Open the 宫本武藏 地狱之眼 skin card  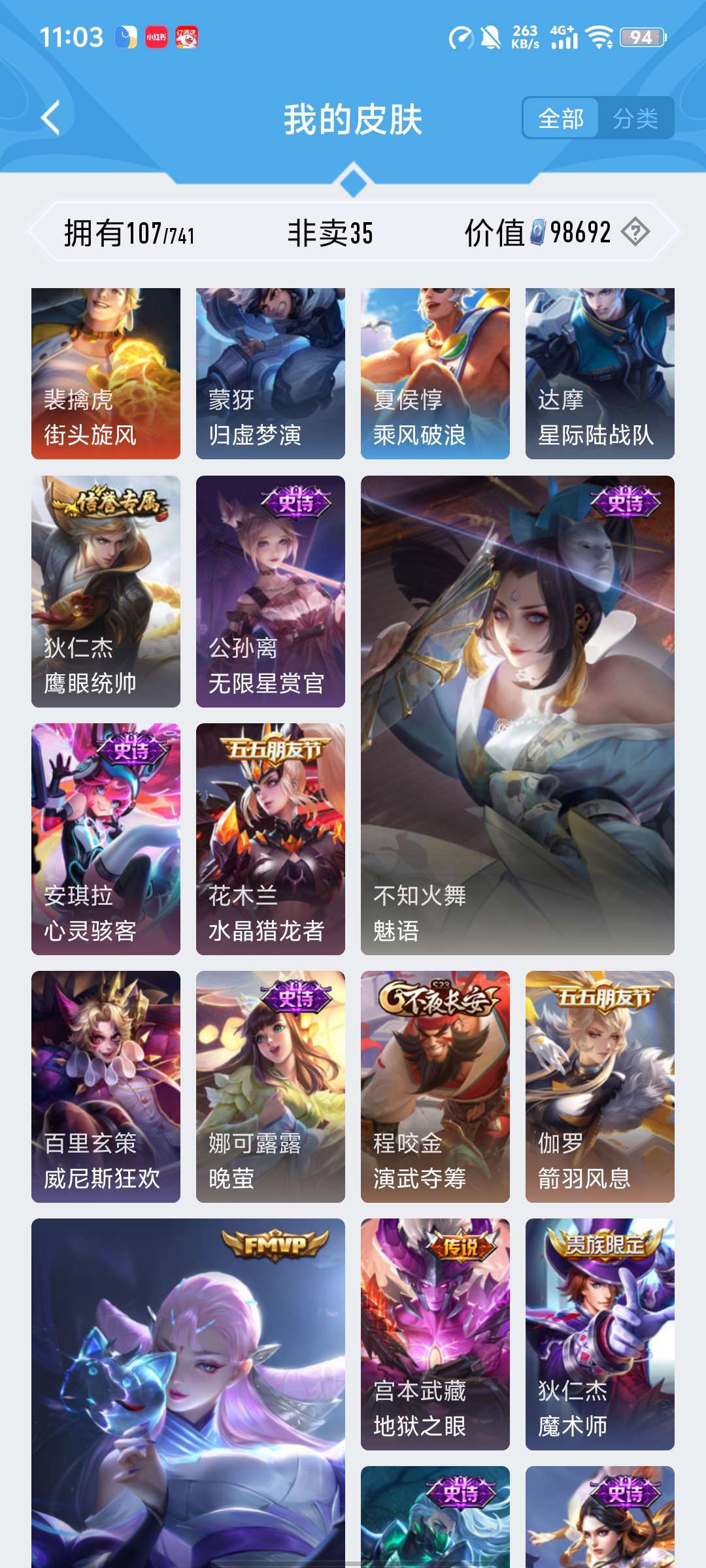[435, 1334]
